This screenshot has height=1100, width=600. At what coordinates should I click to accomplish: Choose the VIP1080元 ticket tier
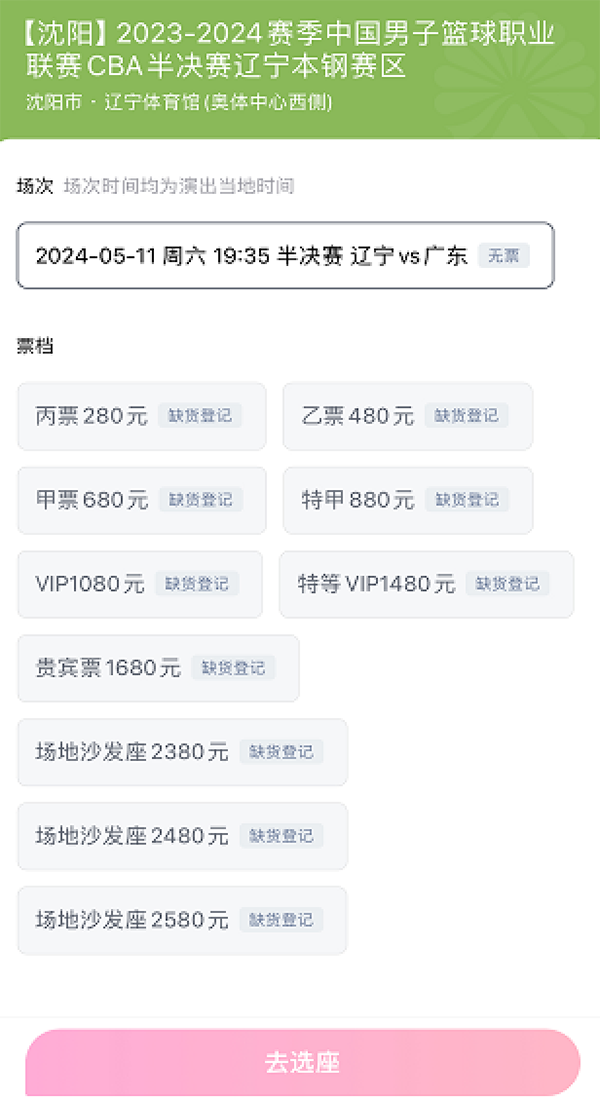coord(139,584)
